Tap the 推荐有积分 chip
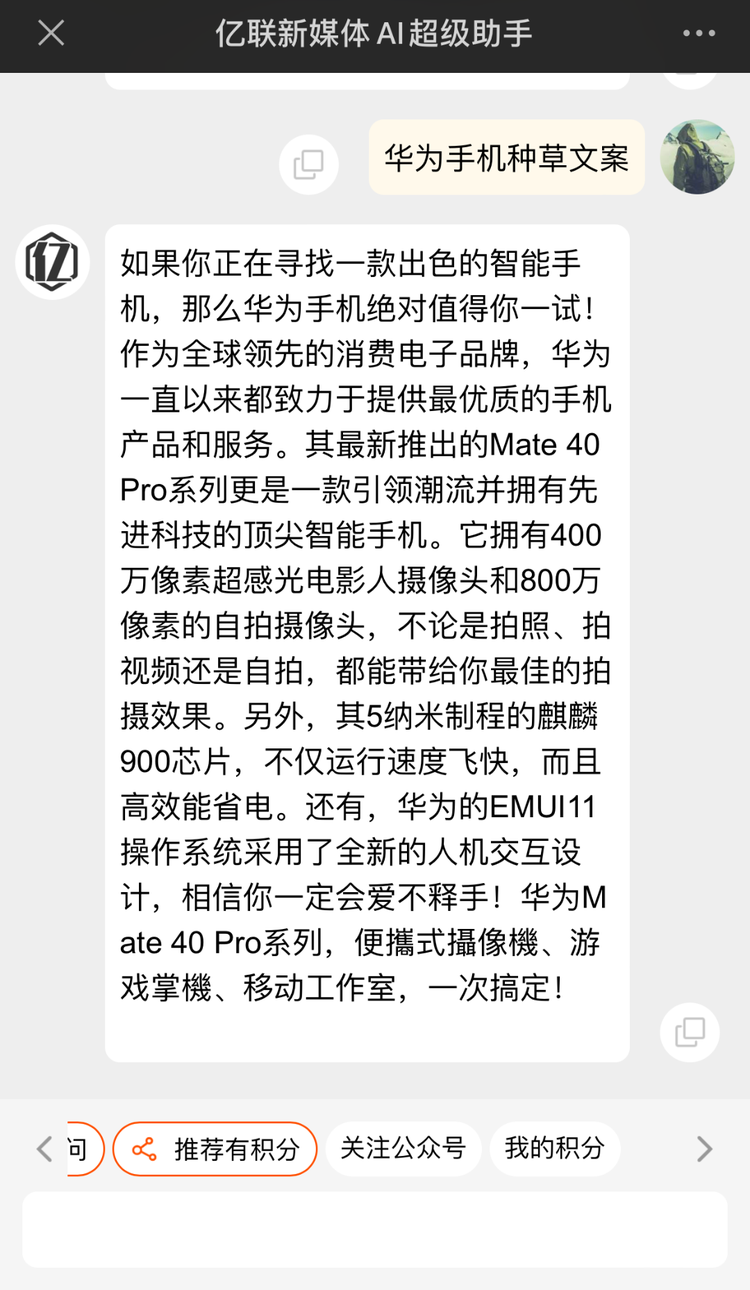This screenshot has height=1290, width=750. 215,1149
